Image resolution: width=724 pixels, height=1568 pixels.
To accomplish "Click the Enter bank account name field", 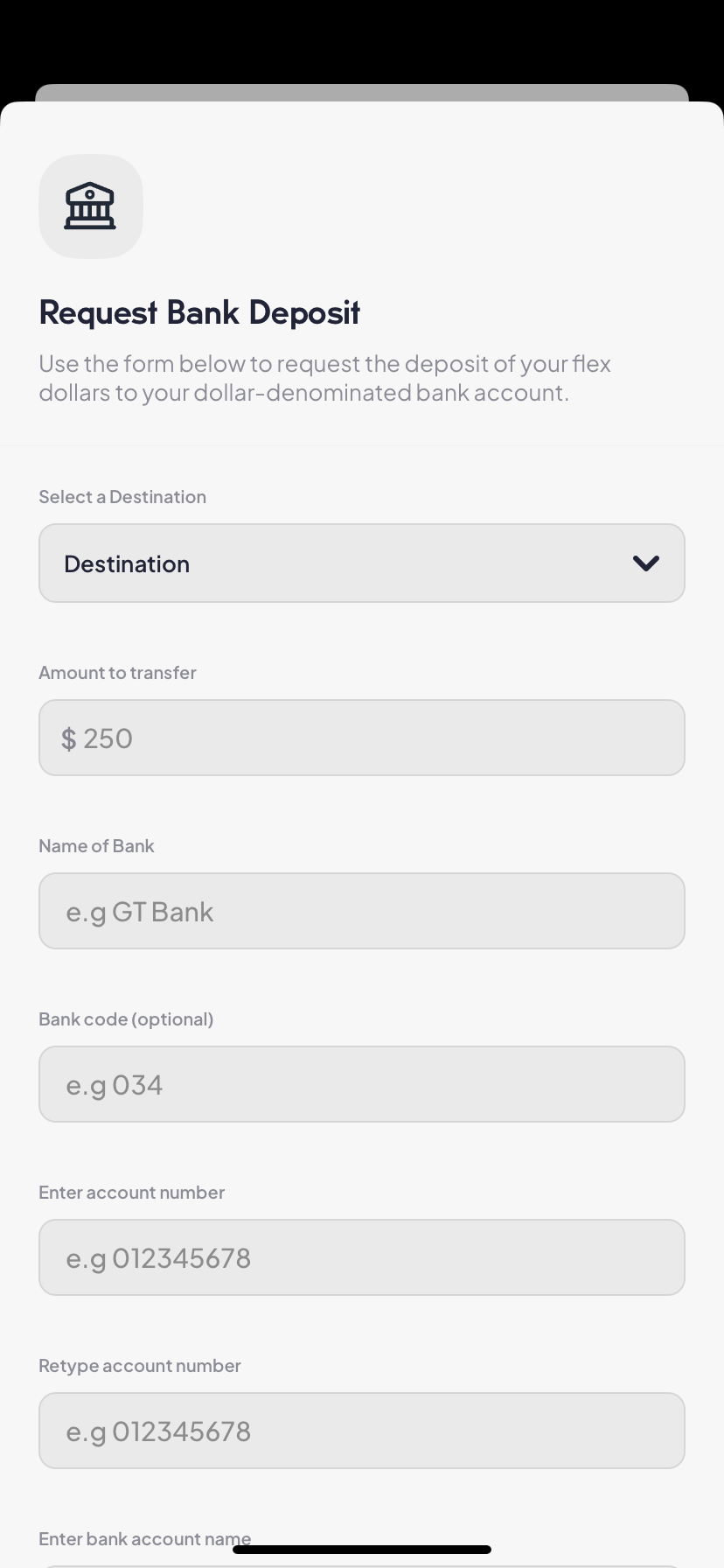I will [x=361, y=1562].
